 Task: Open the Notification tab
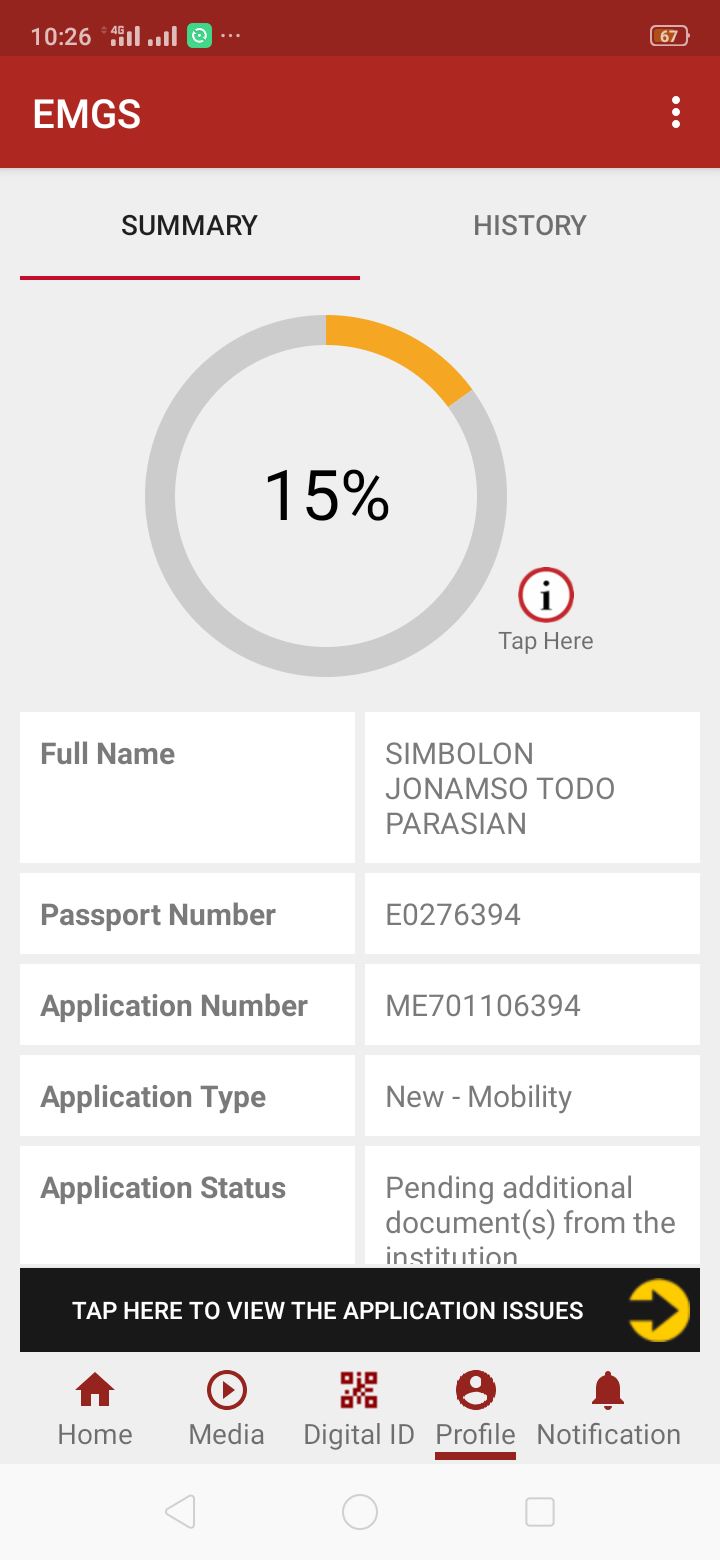coord(608,1409)
